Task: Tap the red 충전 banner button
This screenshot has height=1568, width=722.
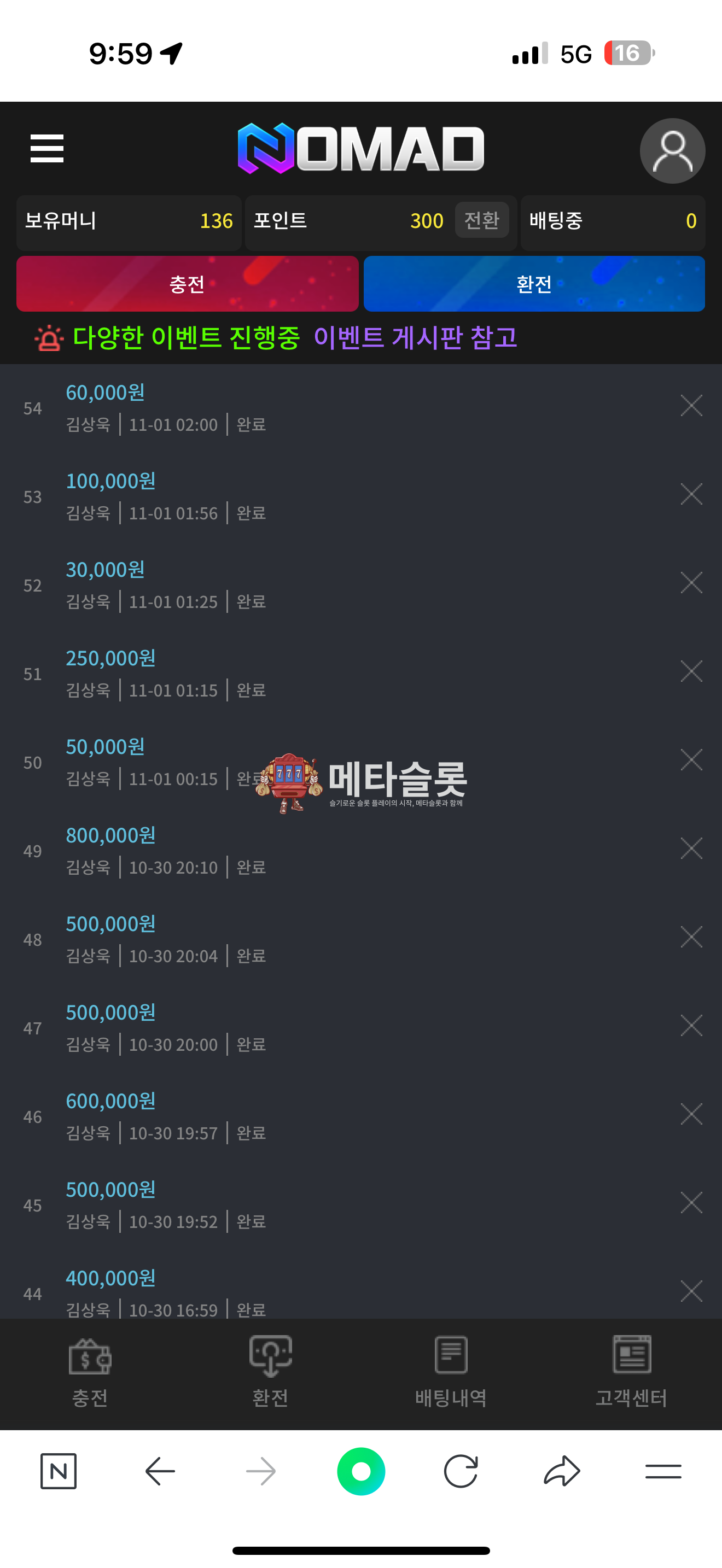Action: (x=187, y=284)
